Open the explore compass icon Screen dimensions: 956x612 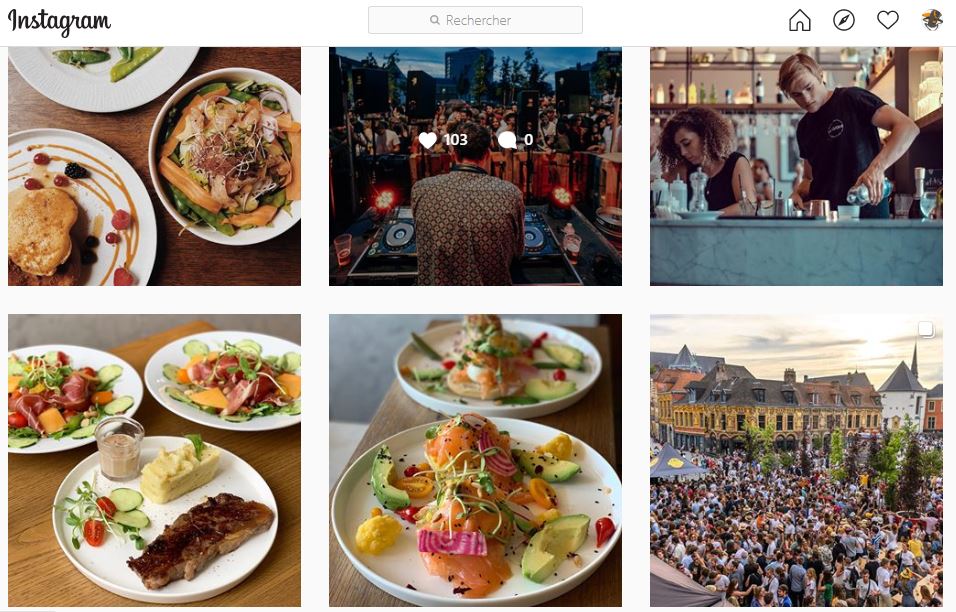point(844,20)
